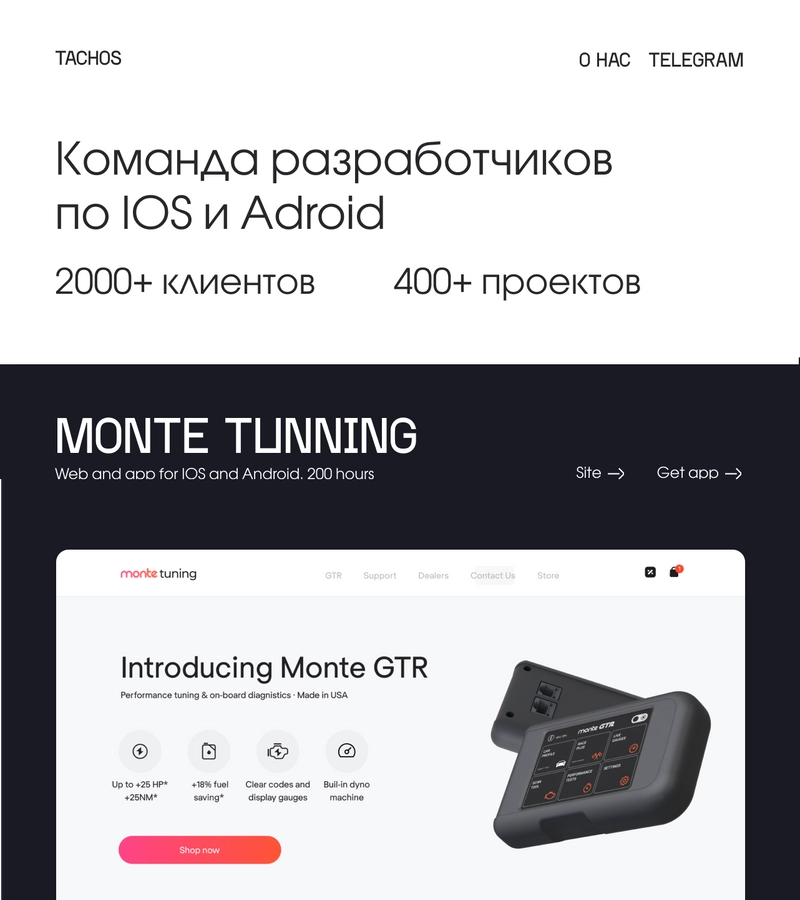800x900 pixels.
Task: Open the TELEGRAM link
Action: tap(695, 60)
